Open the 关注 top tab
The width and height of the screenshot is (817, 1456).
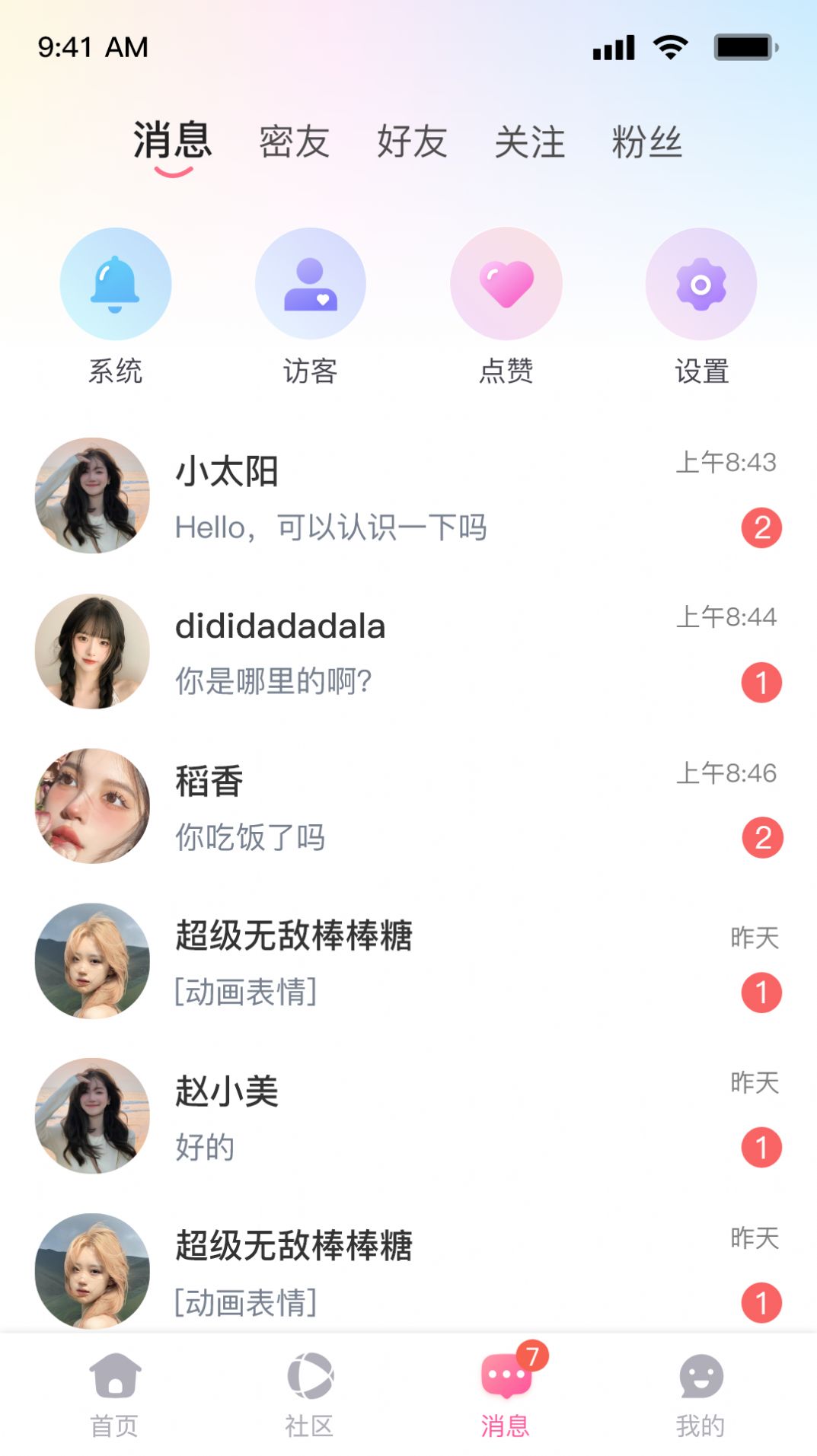pos(530,142)
